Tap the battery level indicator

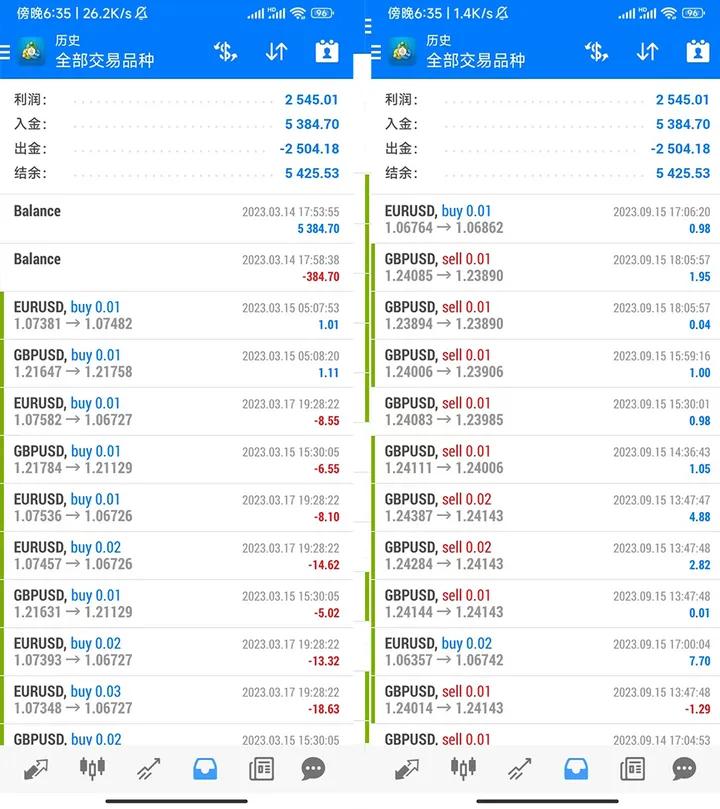click(324, 13)
